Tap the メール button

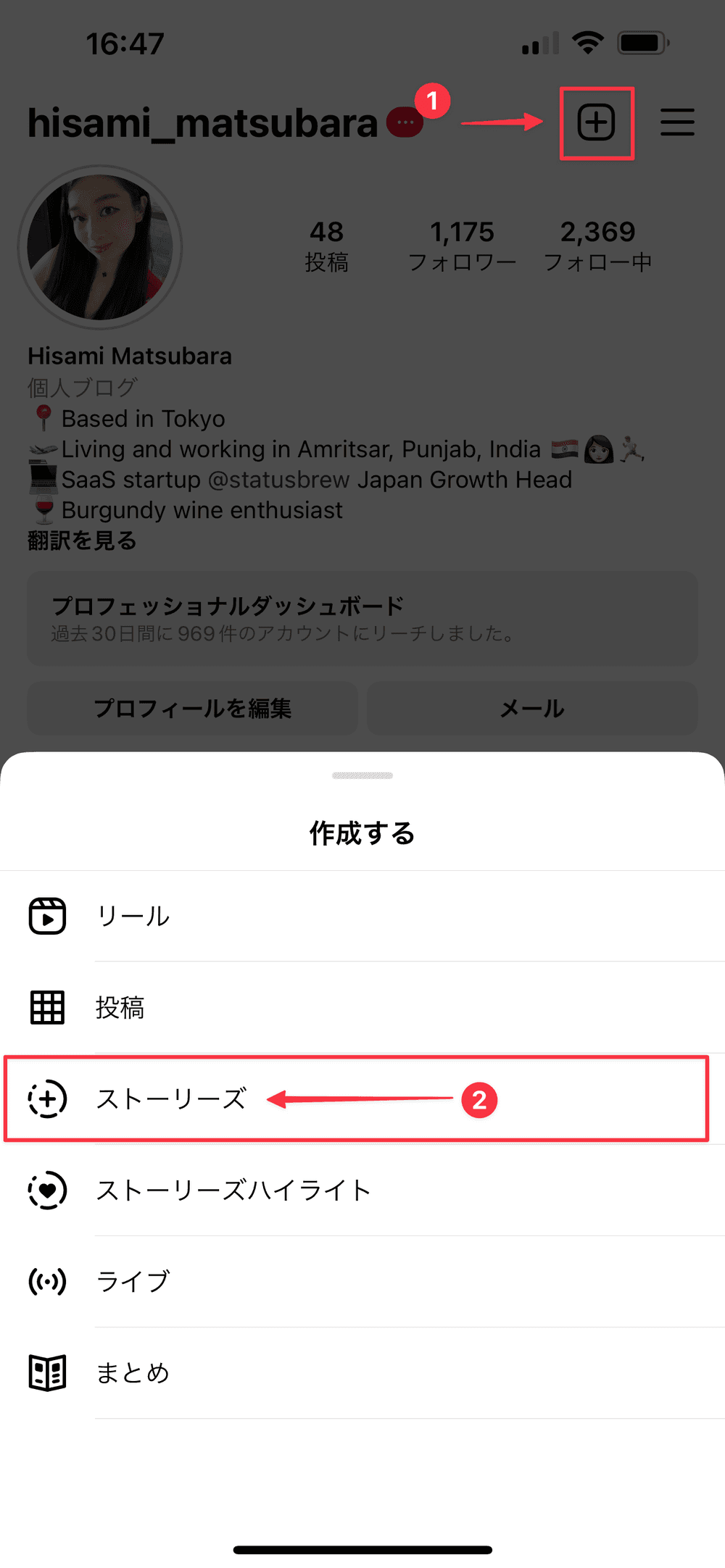532,708
